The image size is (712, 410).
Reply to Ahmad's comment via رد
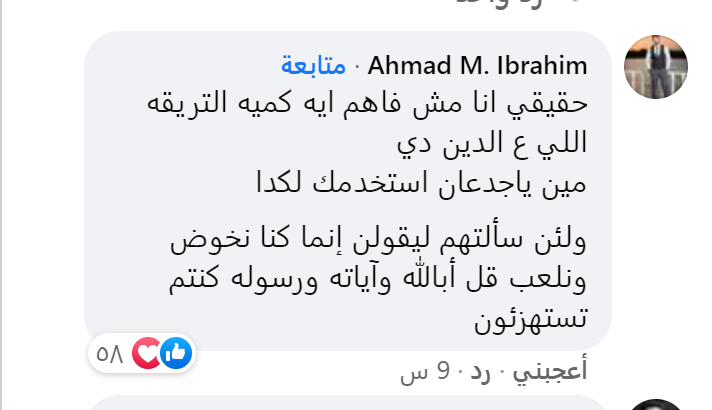coord(481,373)
